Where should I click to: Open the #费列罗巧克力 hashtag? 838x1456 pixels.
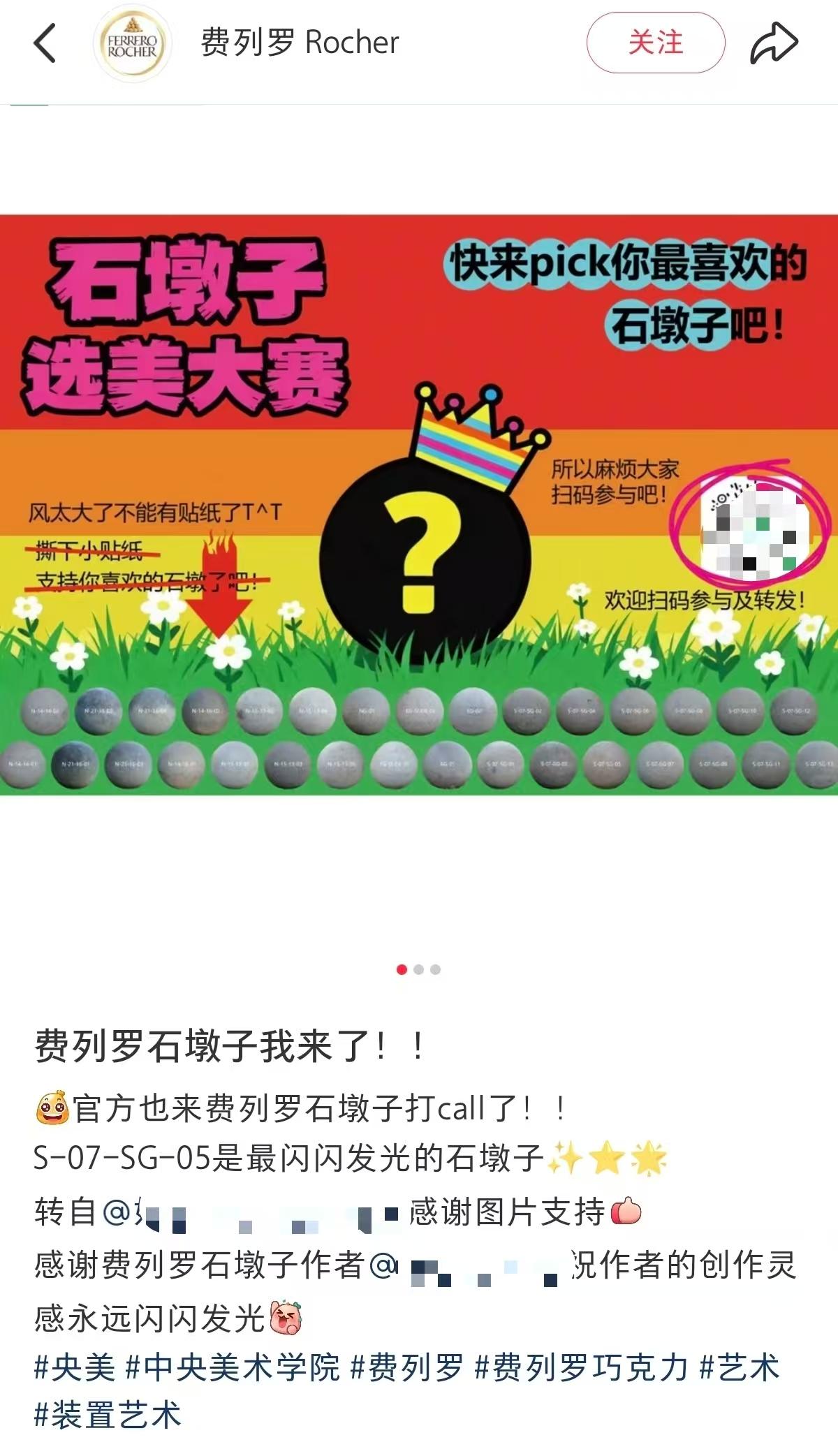click(x=581, y=1367)
